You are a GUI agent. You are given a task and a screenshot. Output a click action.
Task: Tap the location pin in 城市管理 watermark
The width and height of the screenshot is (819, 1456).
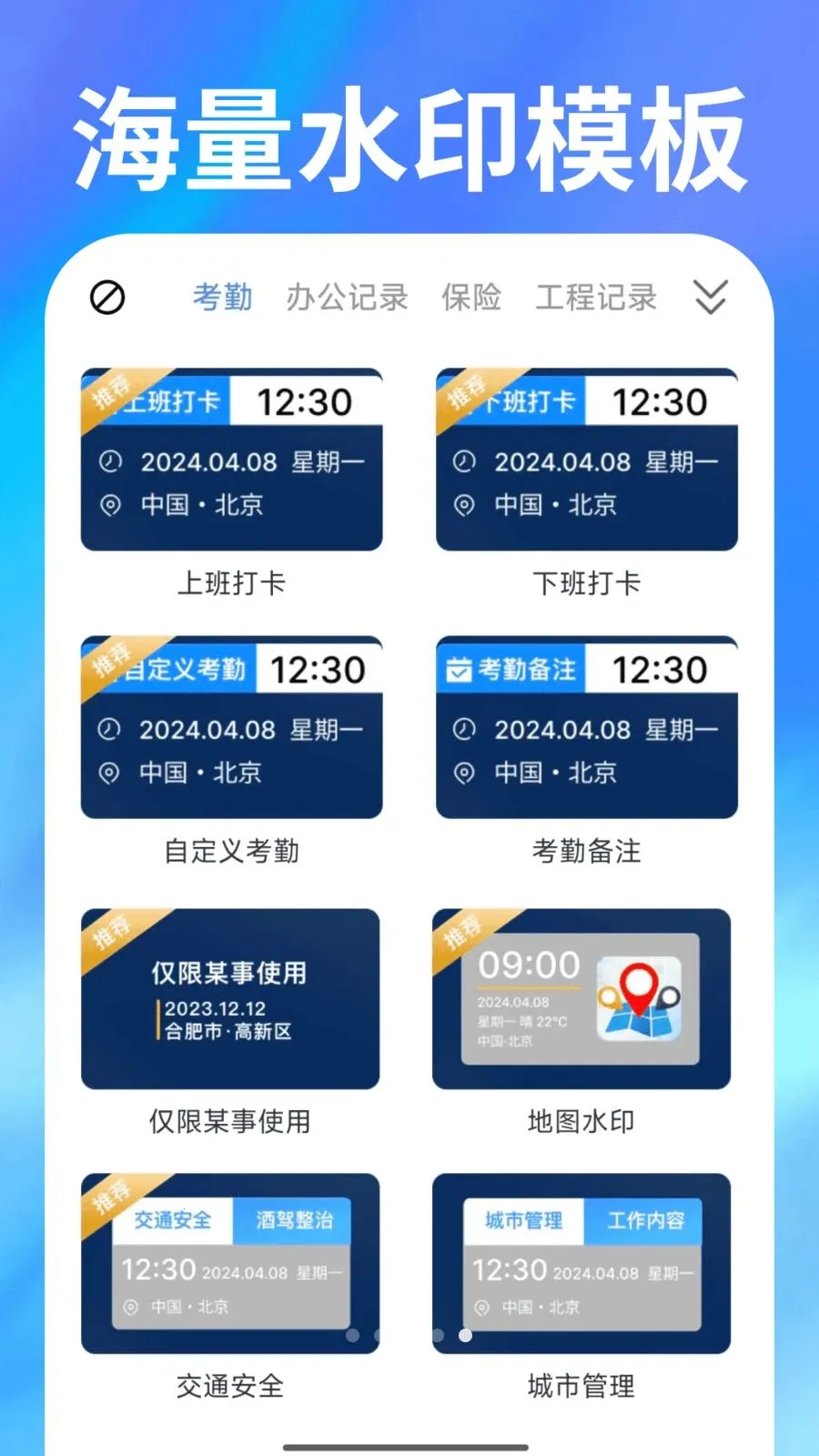[483, 1308]
